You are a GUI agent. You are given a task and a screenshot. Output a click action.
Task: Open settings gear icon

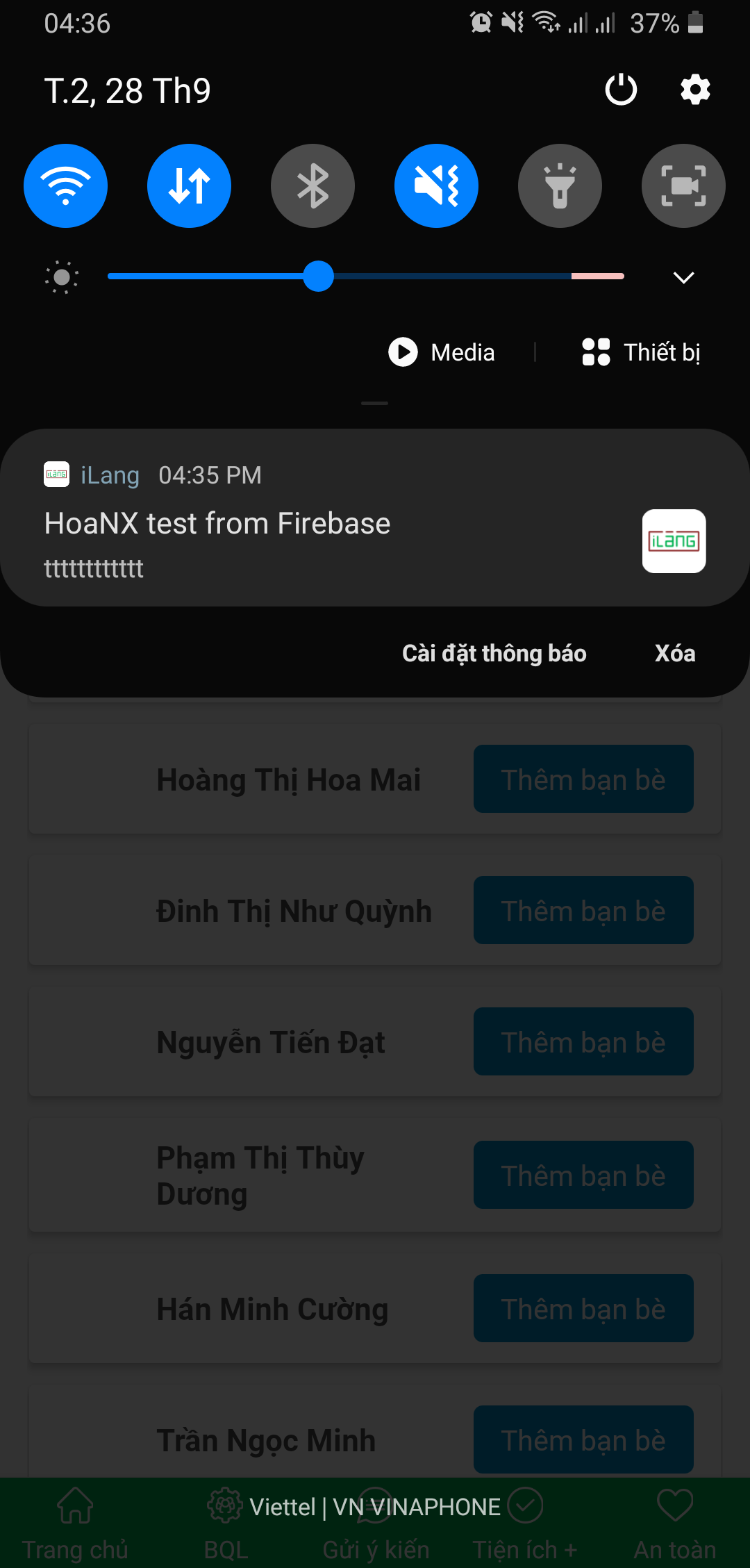[695, 90]
